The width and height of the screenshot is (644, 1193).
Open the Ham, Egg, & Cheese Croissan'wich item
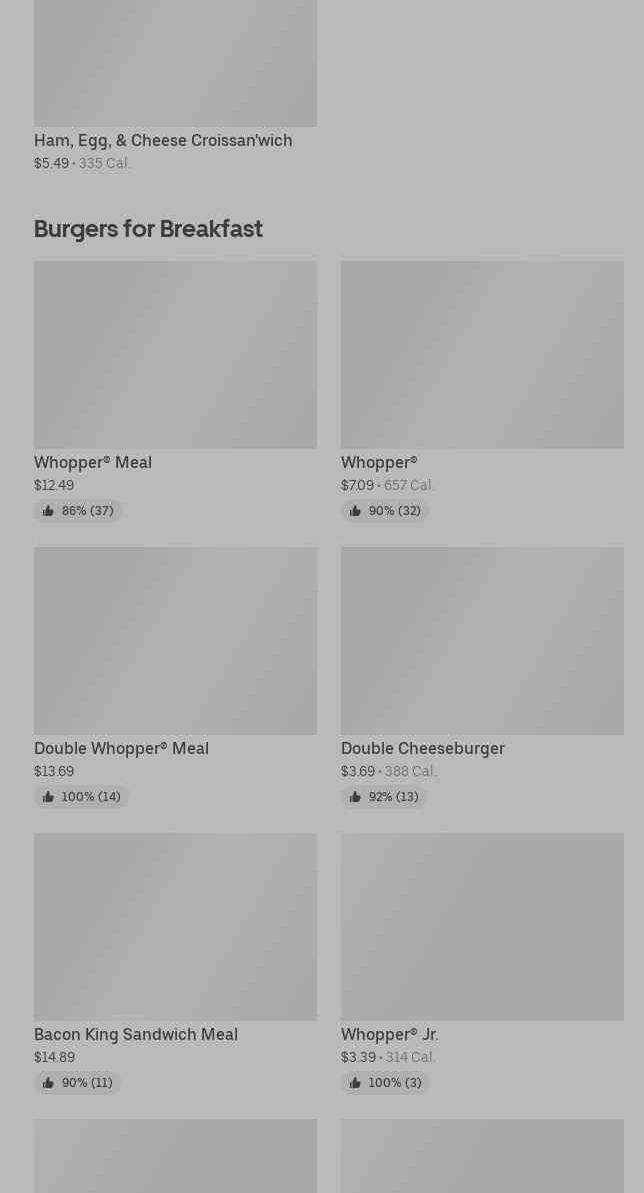175,86
